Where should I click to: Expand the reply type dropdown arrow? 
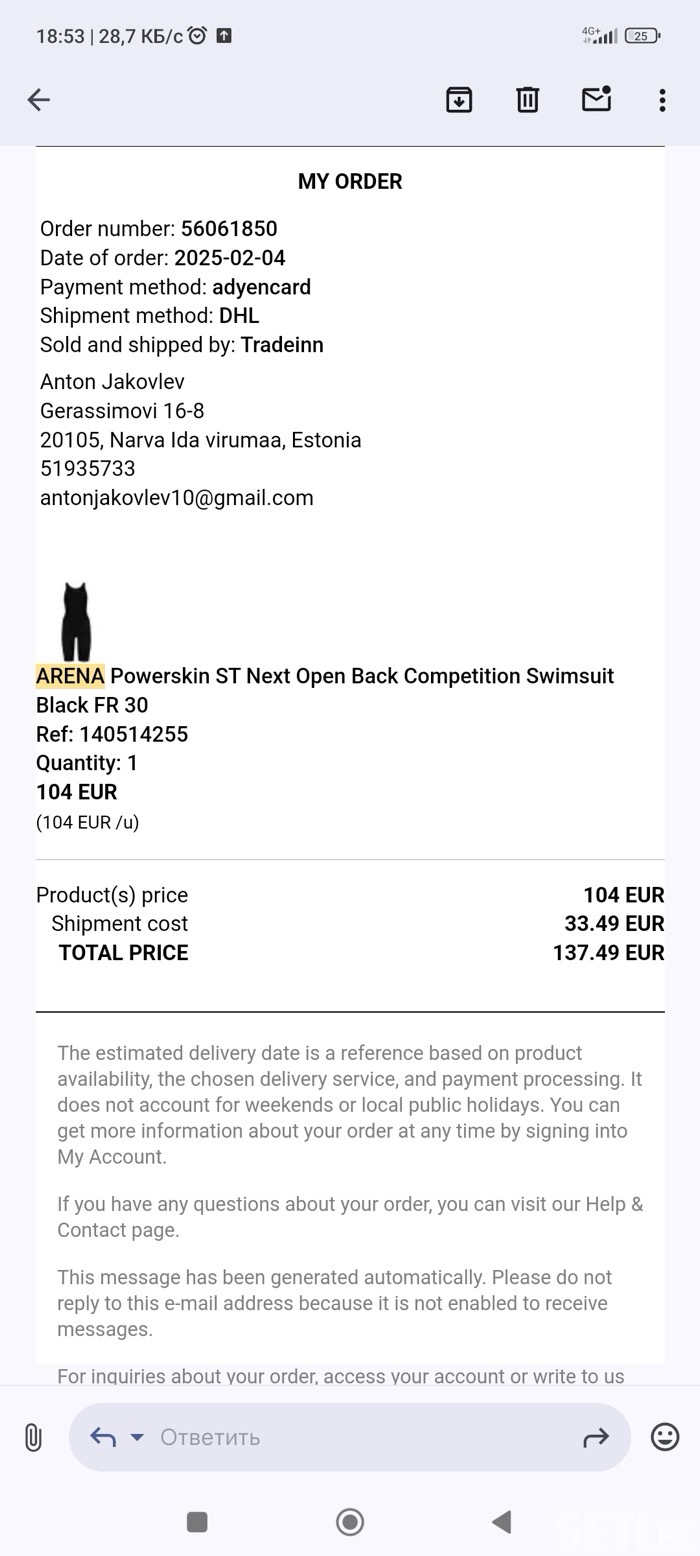tap(137, 1437)
